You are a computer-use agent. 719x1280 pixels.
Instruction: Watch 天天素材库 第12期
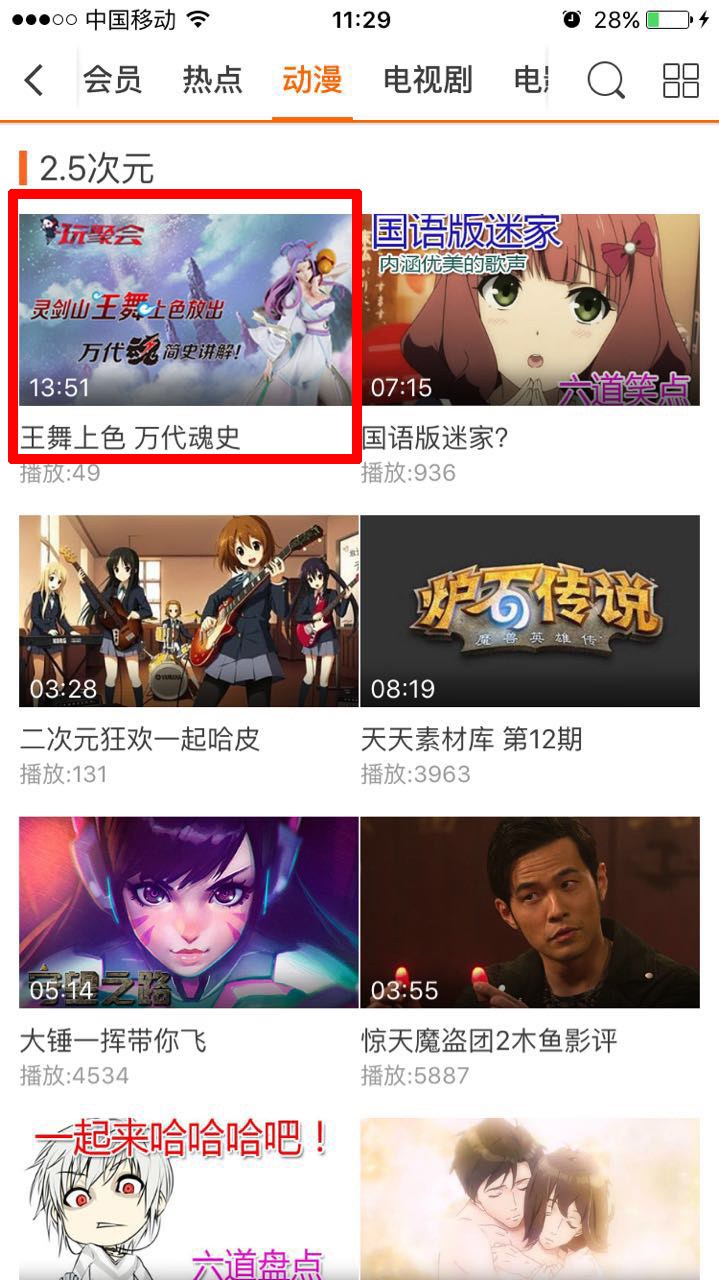(x=530, y=611)
